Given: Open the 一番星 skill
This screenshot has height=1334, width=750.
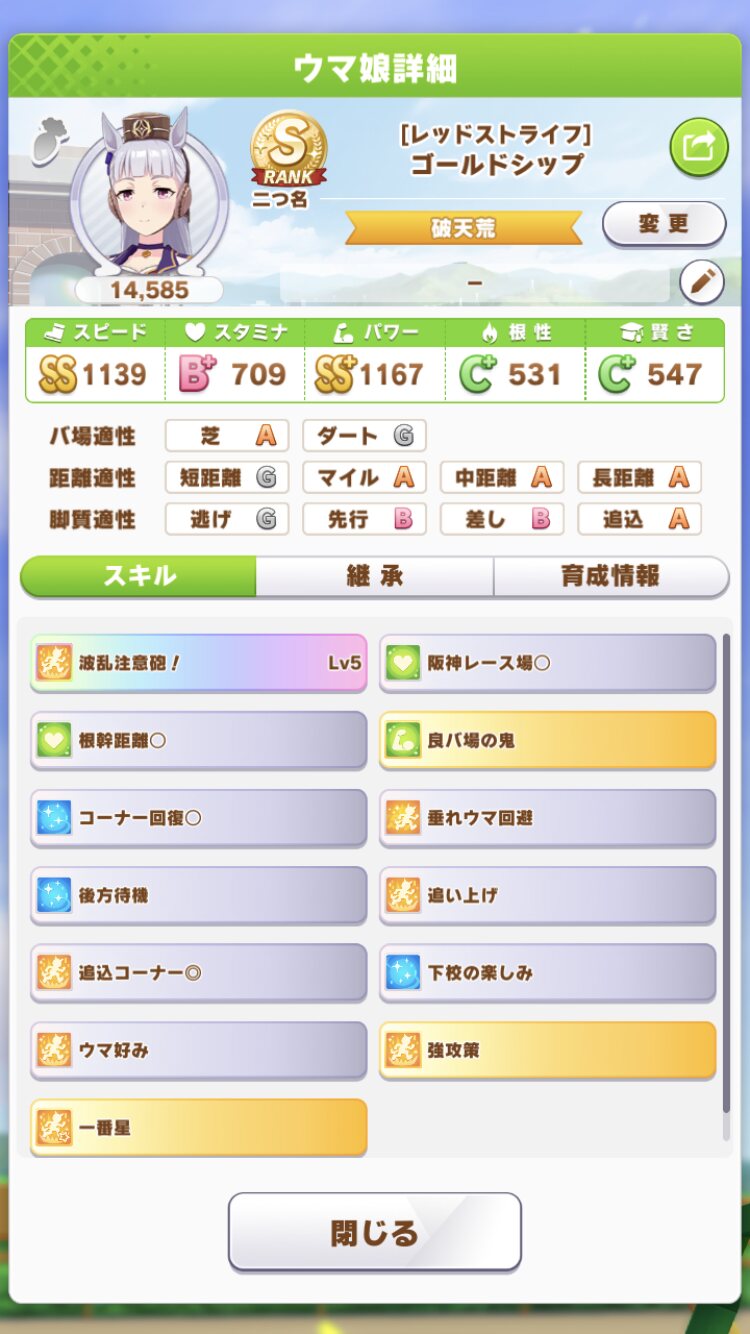Looking at the screenshot, I should (x=198, y=1127).
